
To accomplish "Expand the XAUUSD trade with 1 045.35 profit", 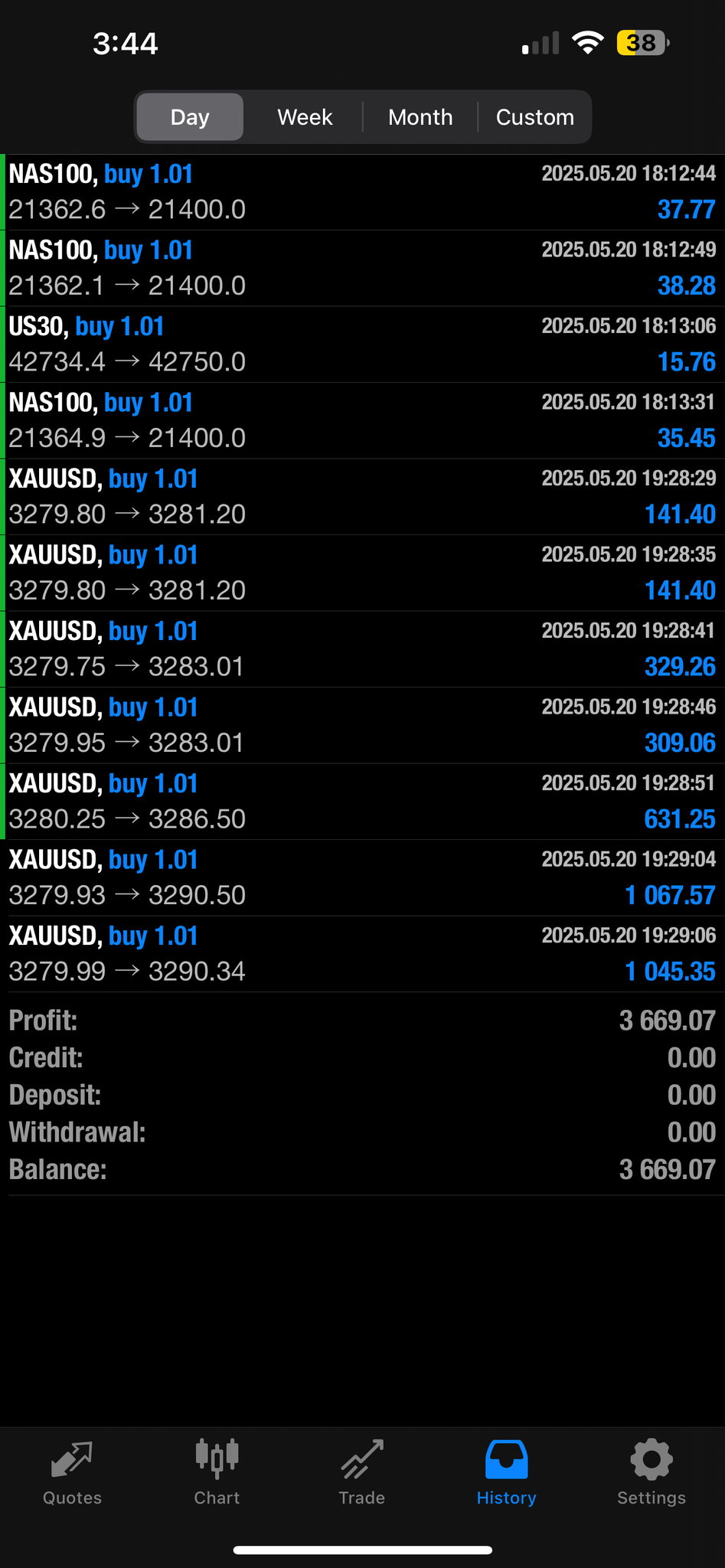I will [x=362, y=954].
